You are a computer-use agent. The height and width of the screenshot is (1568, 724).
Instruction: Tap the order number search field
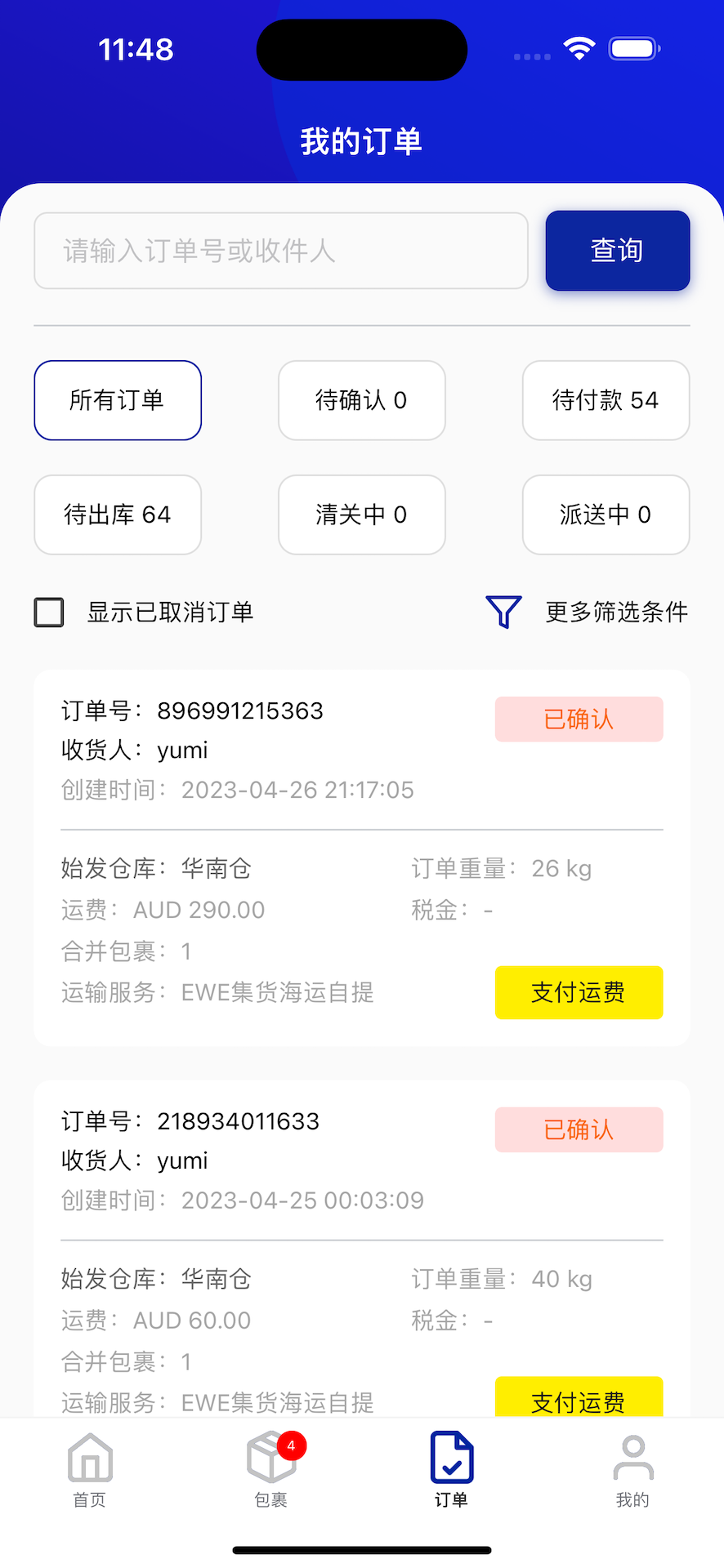click(280, 251)
